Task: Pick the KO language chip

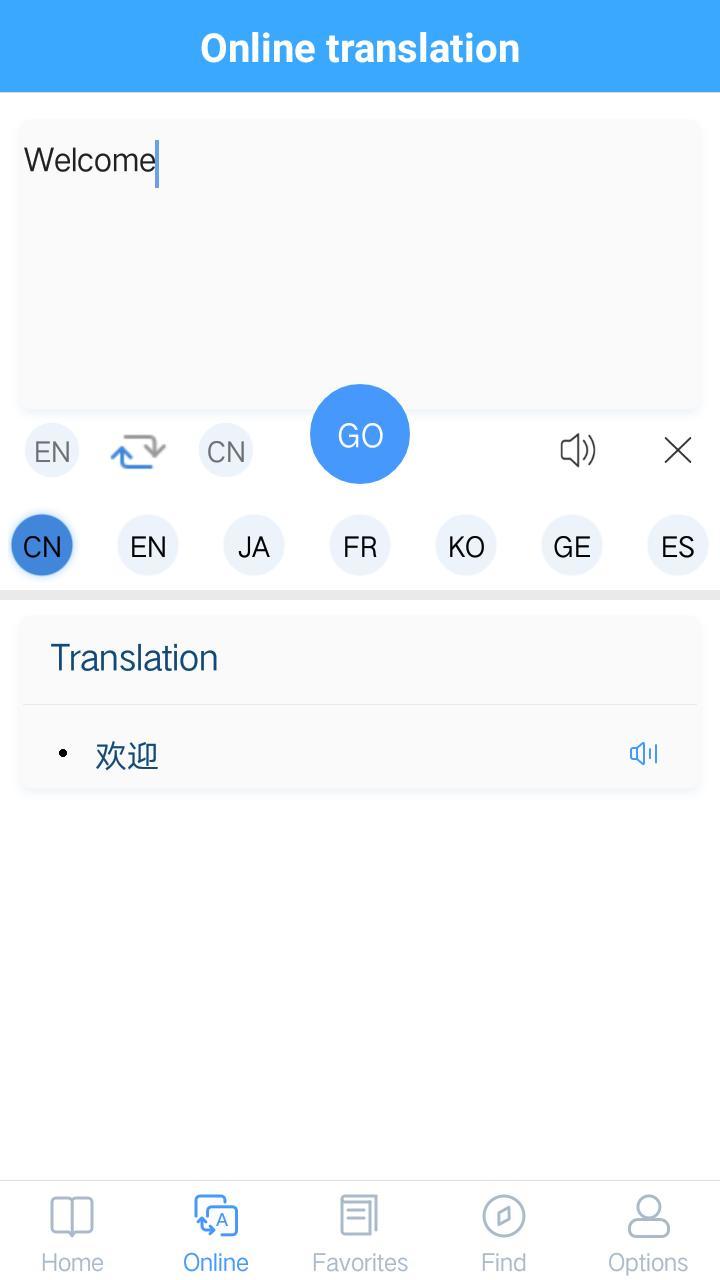Action: 466,546
